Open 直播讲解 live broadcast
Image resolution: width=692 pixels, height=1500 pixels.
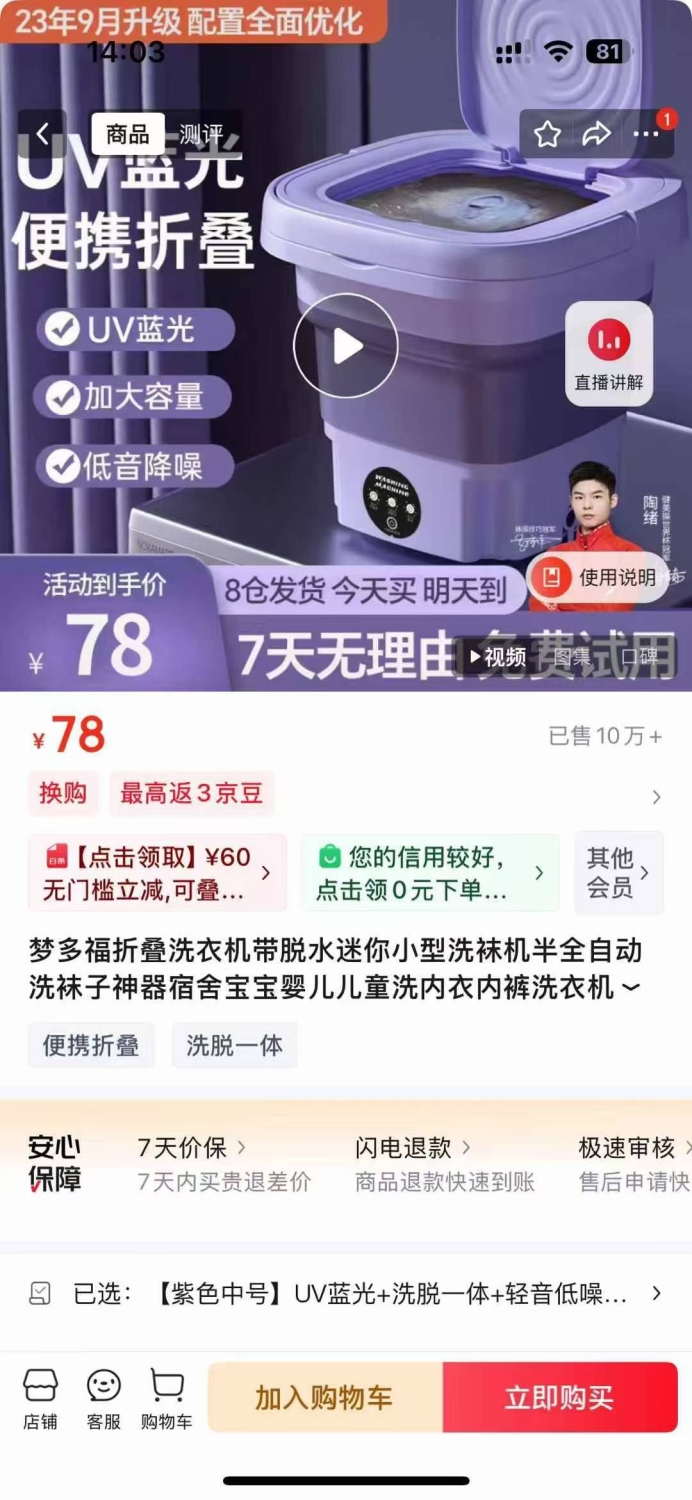coord(609,354)
